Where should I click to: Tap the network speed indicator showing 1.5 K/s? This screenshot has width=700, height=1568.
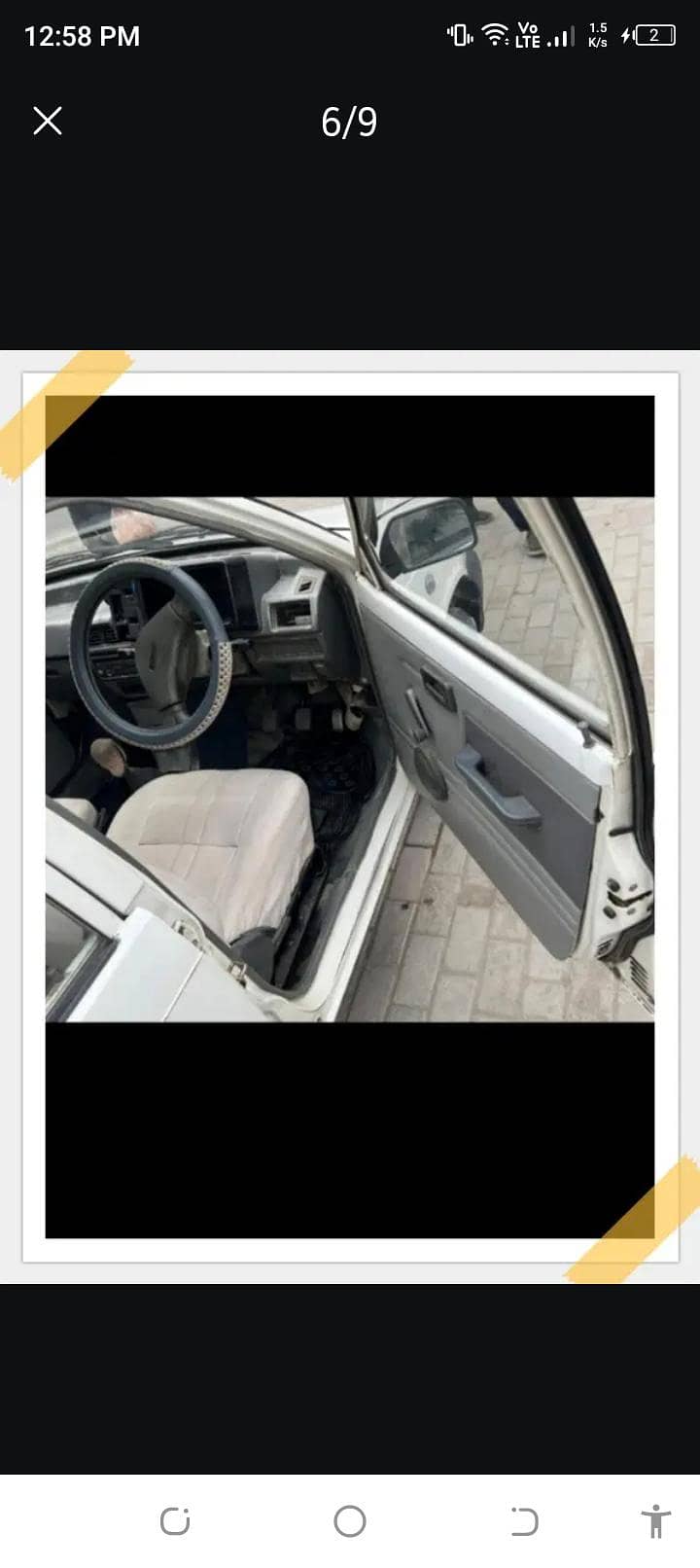597,36
